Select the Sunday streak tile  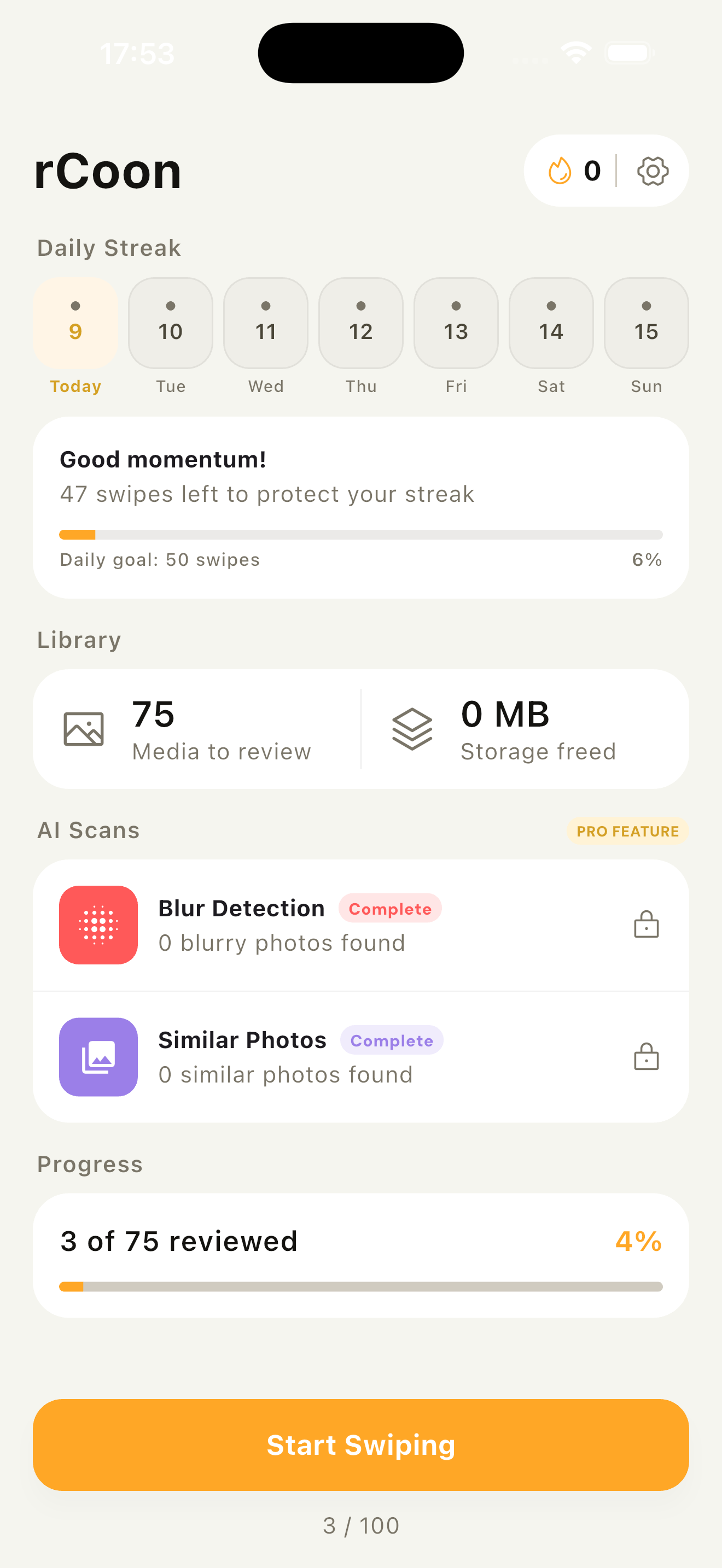coord(646,323)
